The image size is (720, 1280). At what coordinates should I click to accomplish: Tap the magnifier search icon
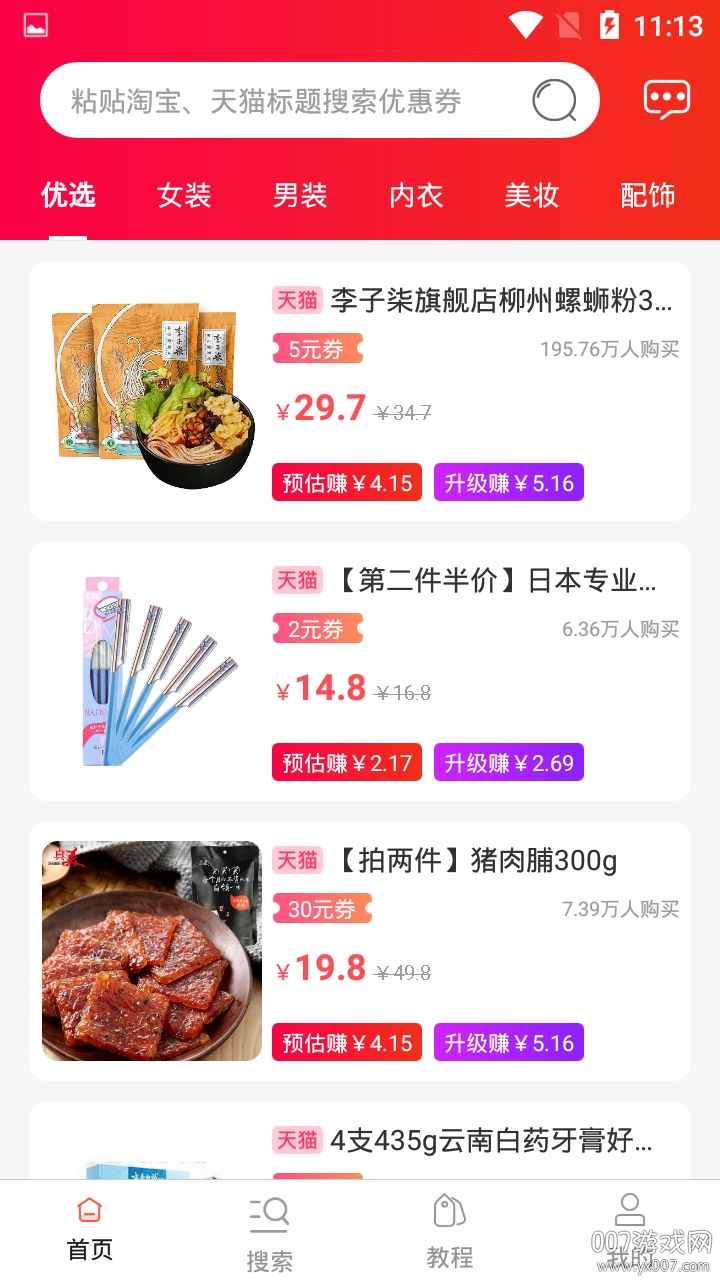coord(554,101)
